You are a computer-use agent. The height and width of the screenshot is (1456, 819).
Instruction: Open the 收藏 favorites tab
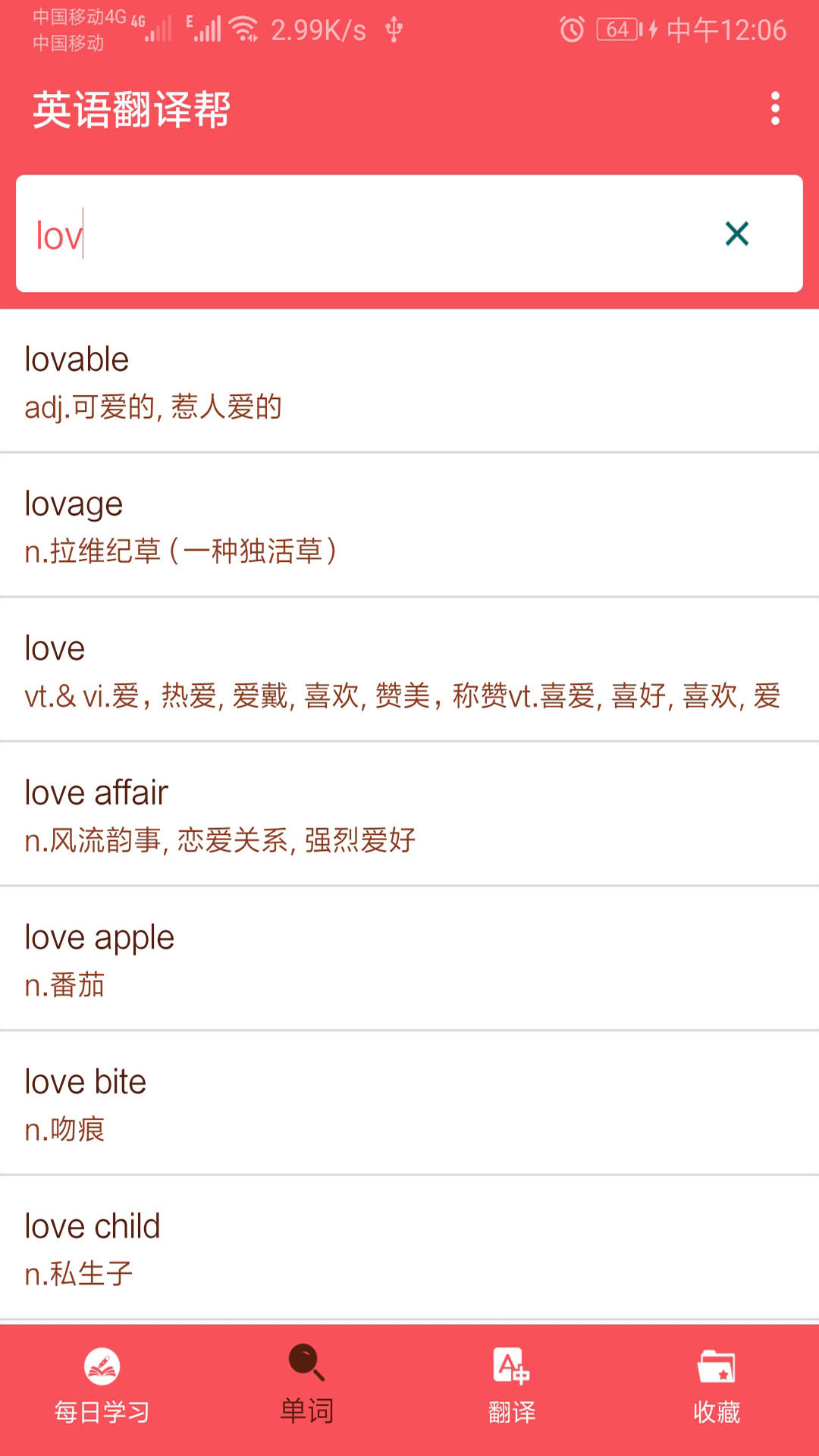(717, 1389)
